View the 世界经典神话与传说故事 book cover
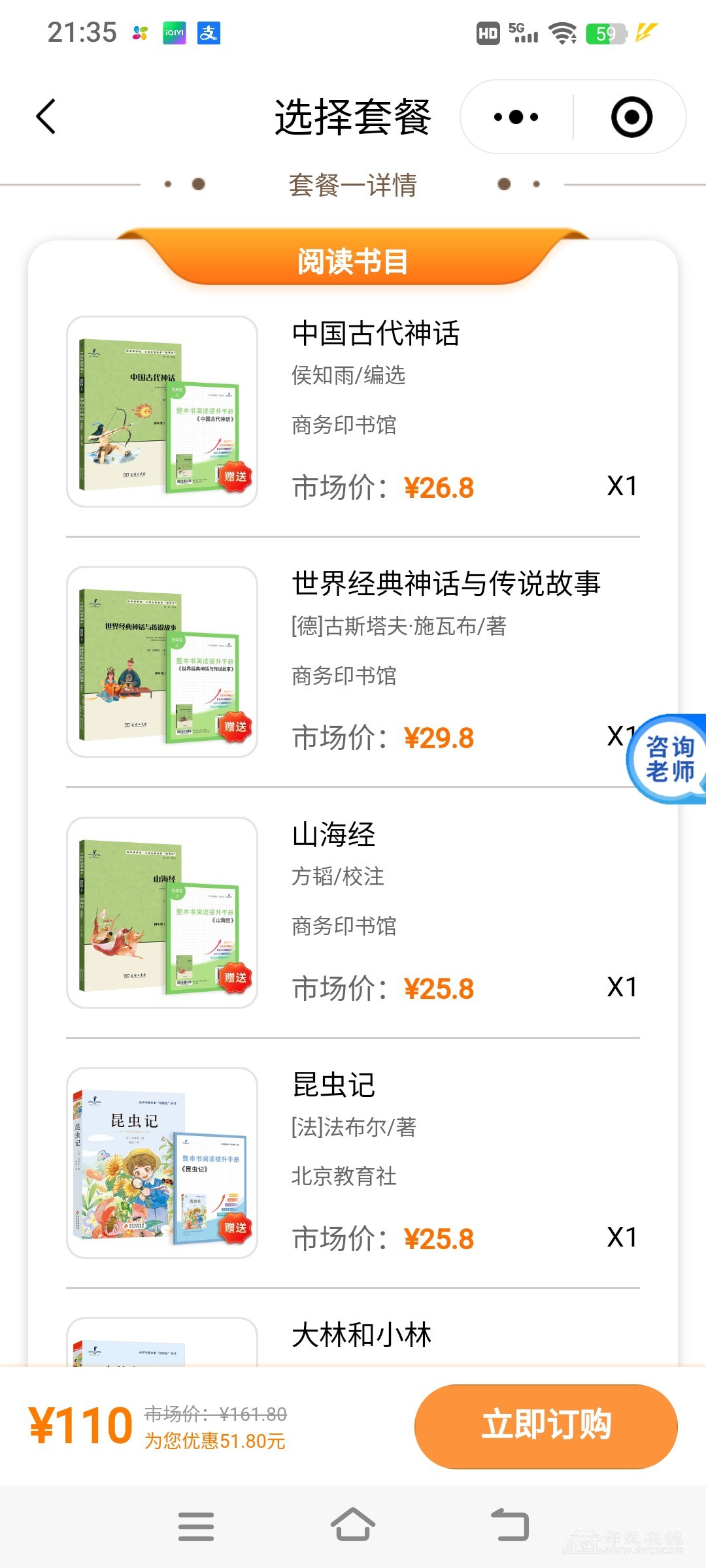Image resolution: width=706 pixels, height=1568 pixels. tap(162, 662)
